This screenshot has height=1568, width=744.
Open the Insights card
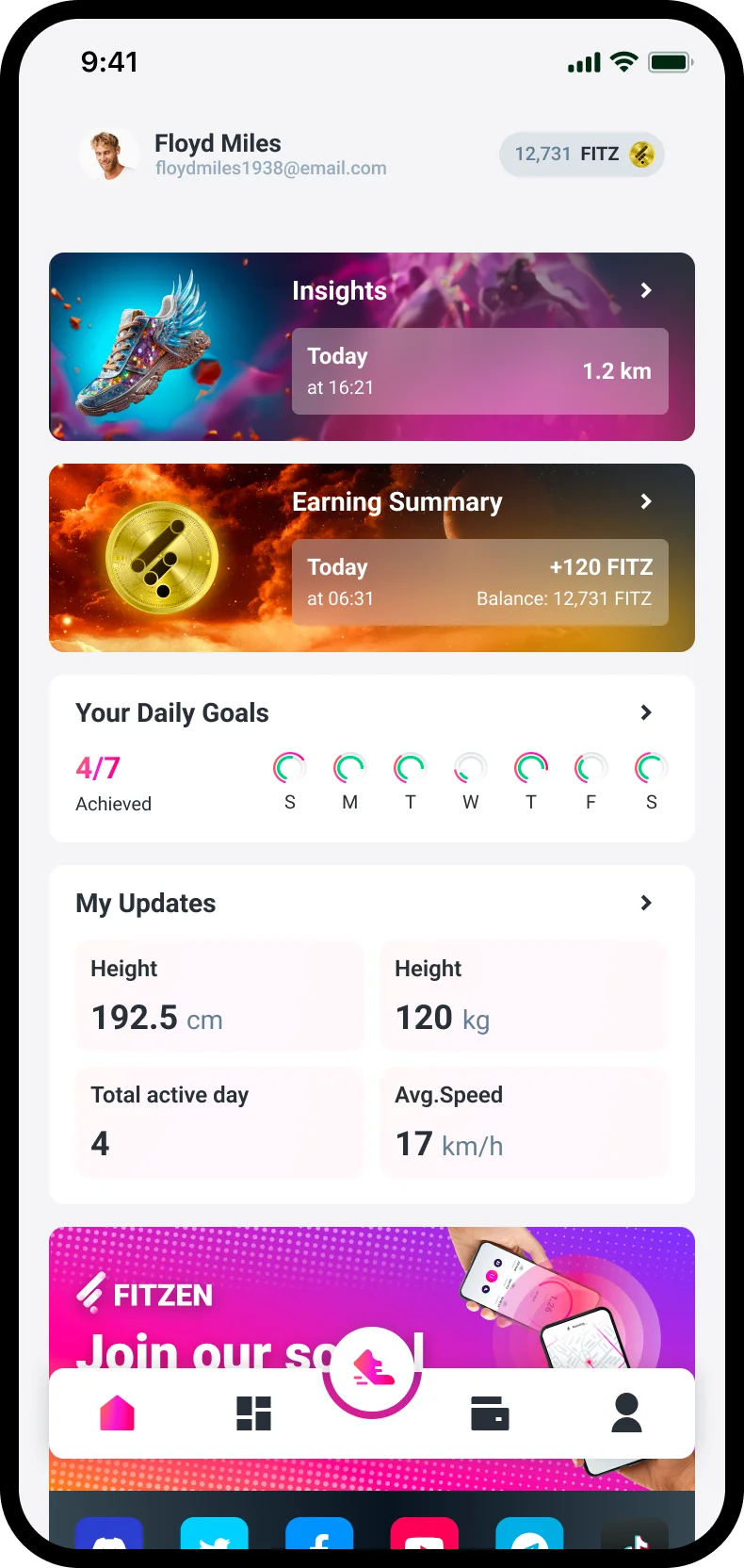(371, 347)
